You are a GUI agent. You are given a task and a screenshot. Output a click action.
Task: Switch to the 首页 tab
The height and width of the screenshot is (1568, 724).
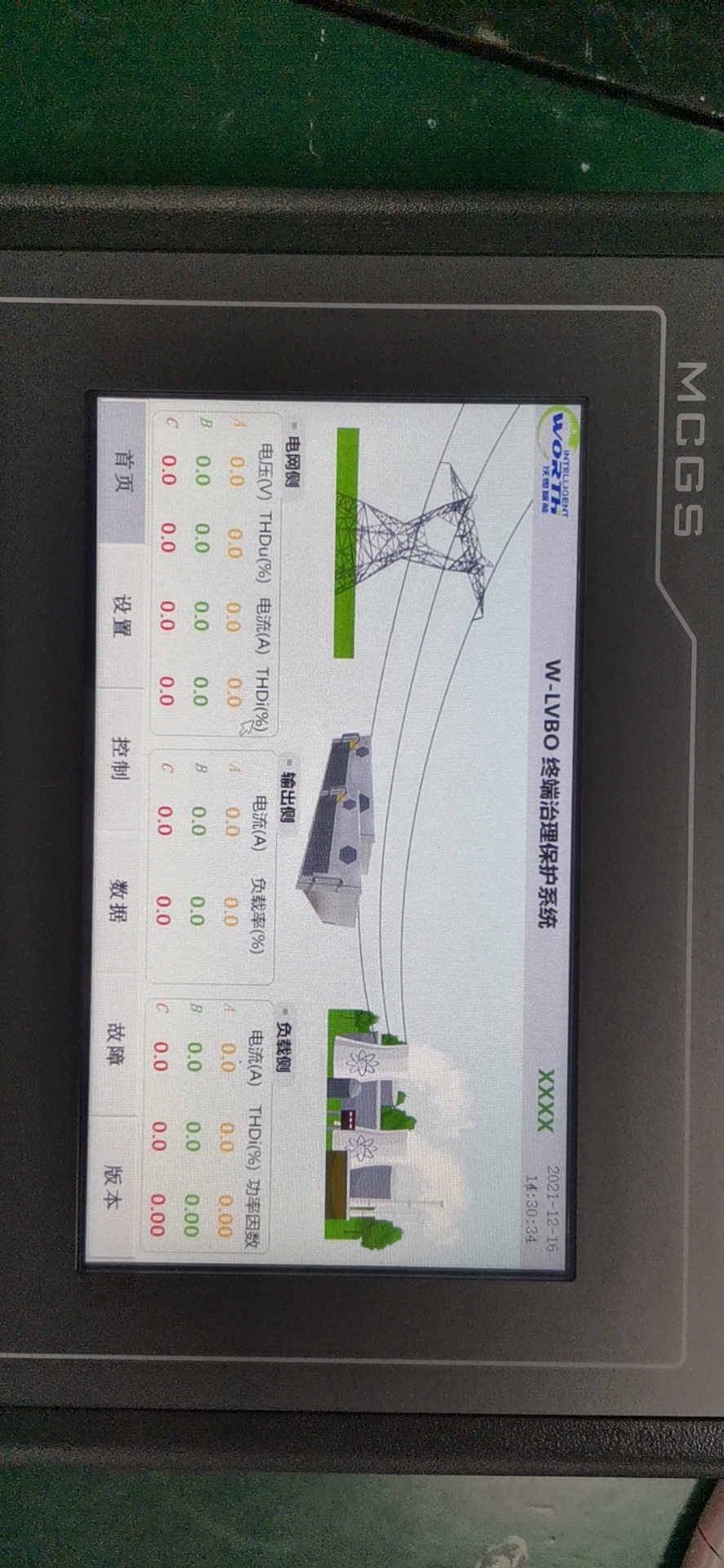[122, 472]
